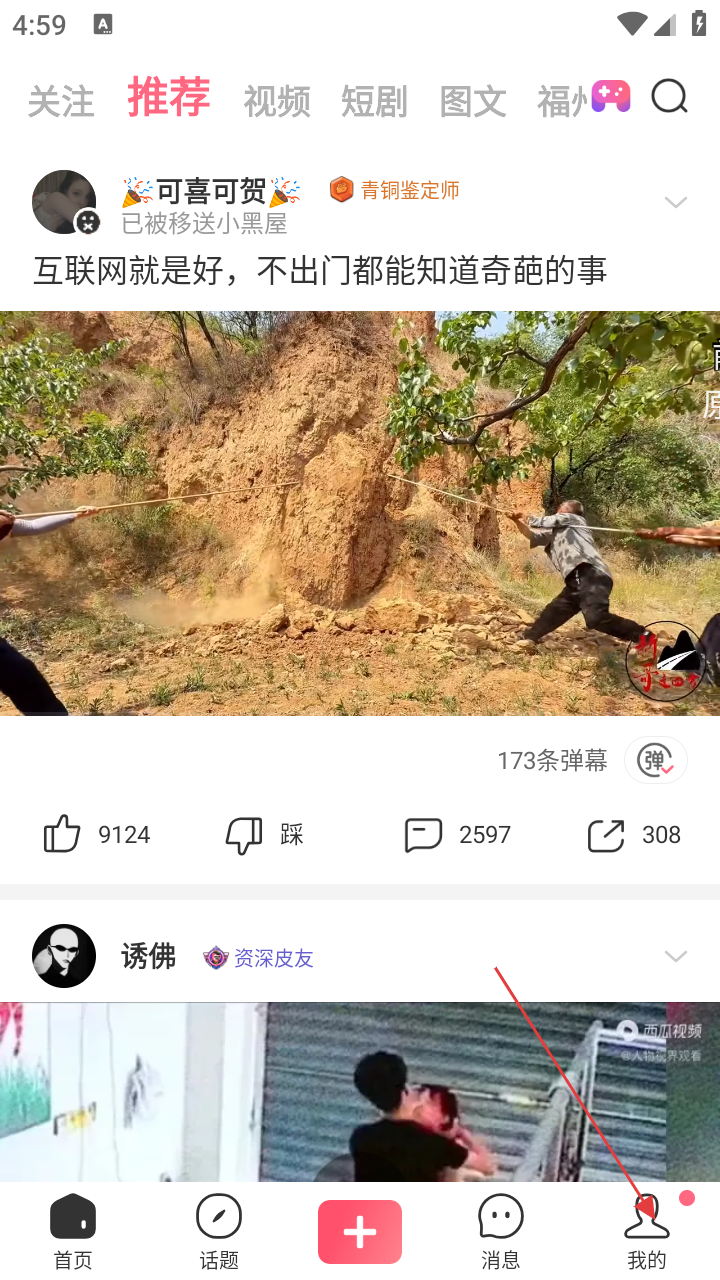Viewport: 720px width, 1280px height.
Task: Share the post with 308 shares
Action: [606, 834]
